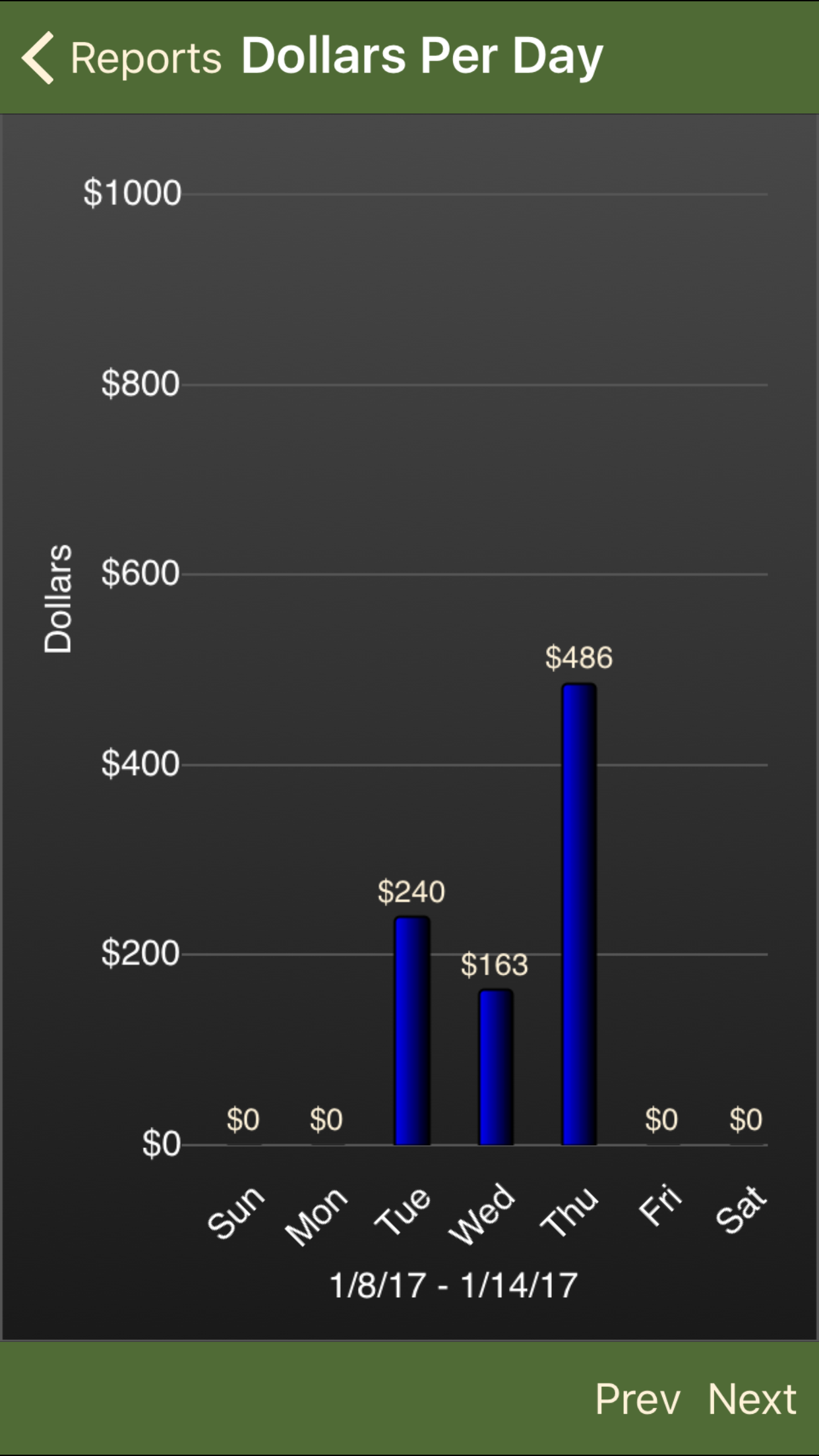Go back to Reports

pyautogui.click(x=122, y=58)
